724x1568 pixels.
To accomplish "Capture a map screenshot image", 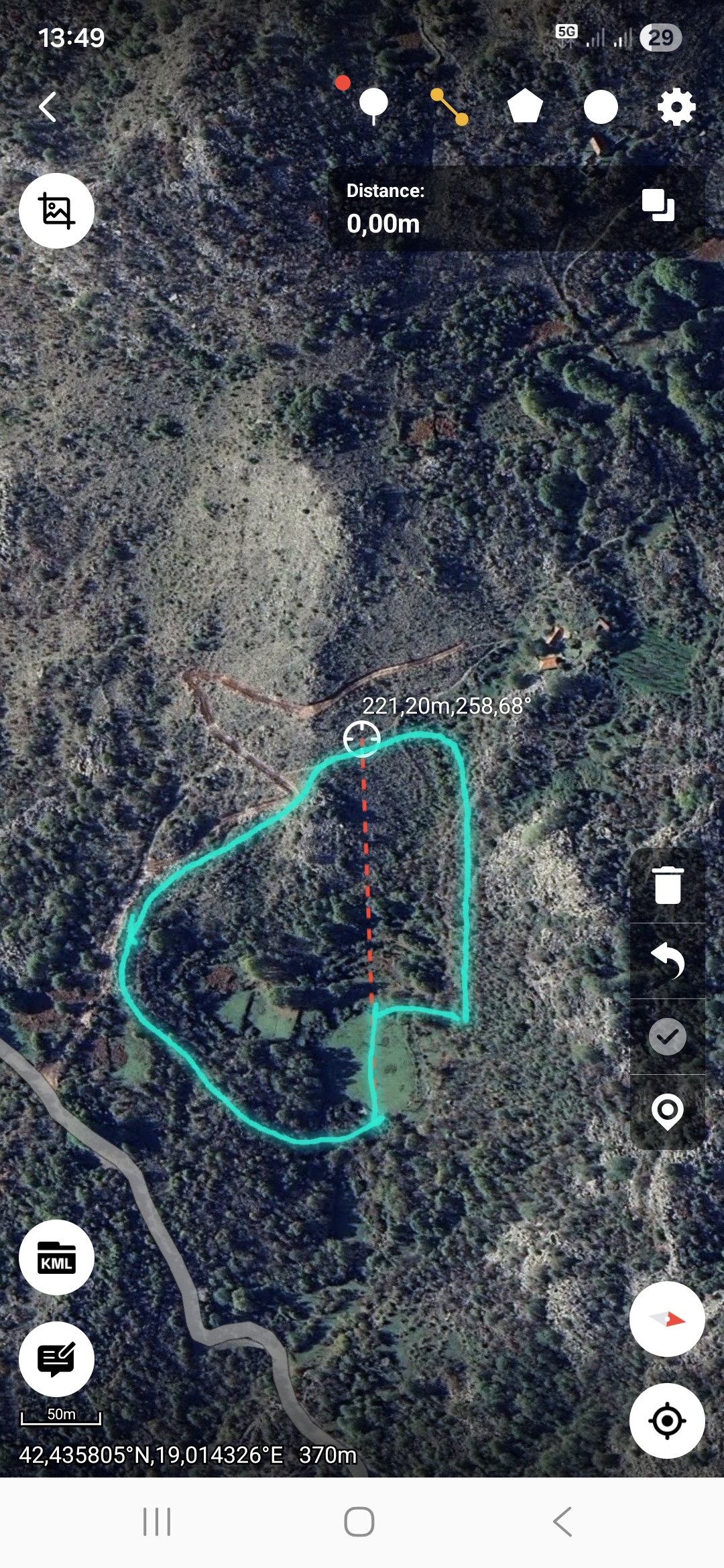I will [x=56, y=211].
